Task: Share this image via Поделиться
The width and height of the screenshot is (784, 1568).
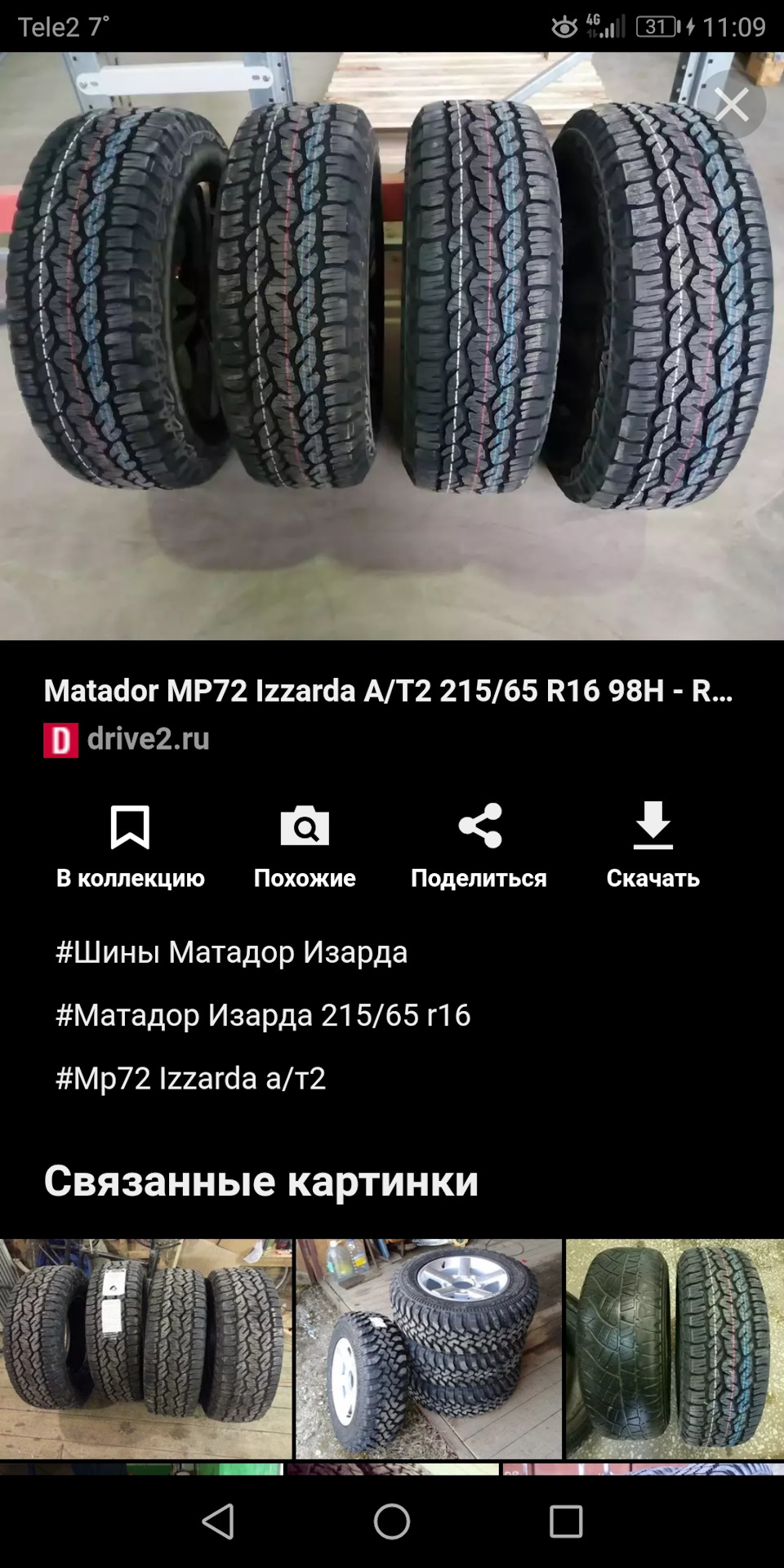Action: [479, 846]
